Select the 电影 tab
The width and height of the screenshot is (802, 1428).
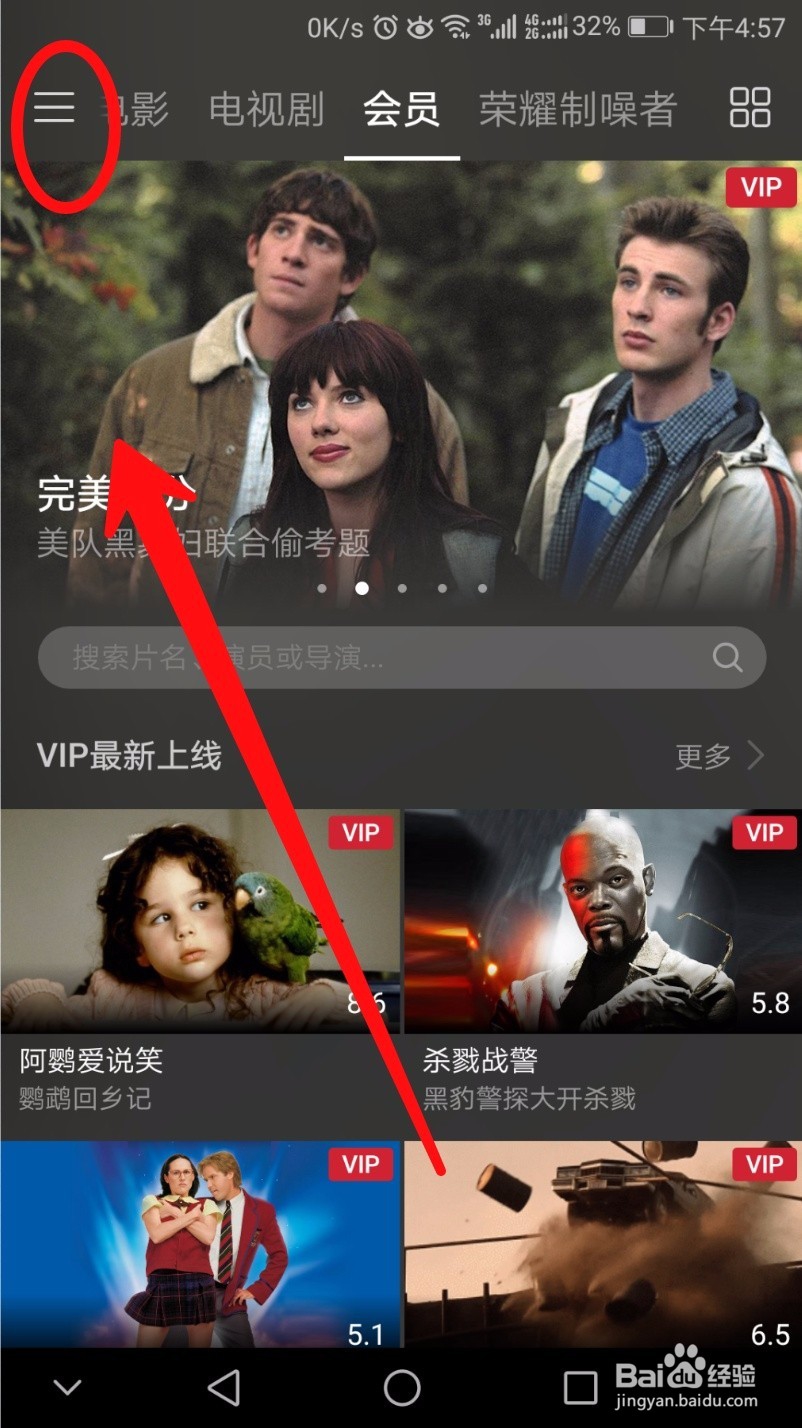(135, 109)
